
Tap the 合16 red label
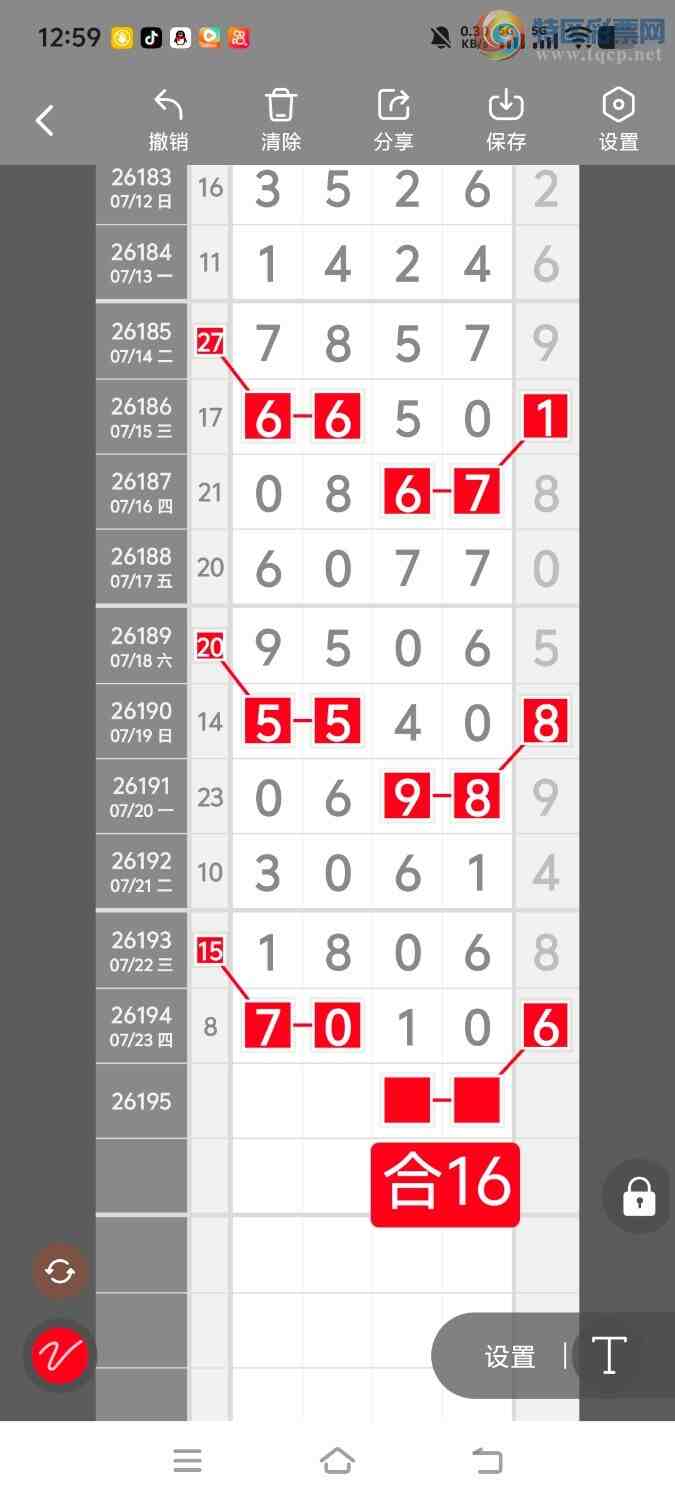[446, 1184]
